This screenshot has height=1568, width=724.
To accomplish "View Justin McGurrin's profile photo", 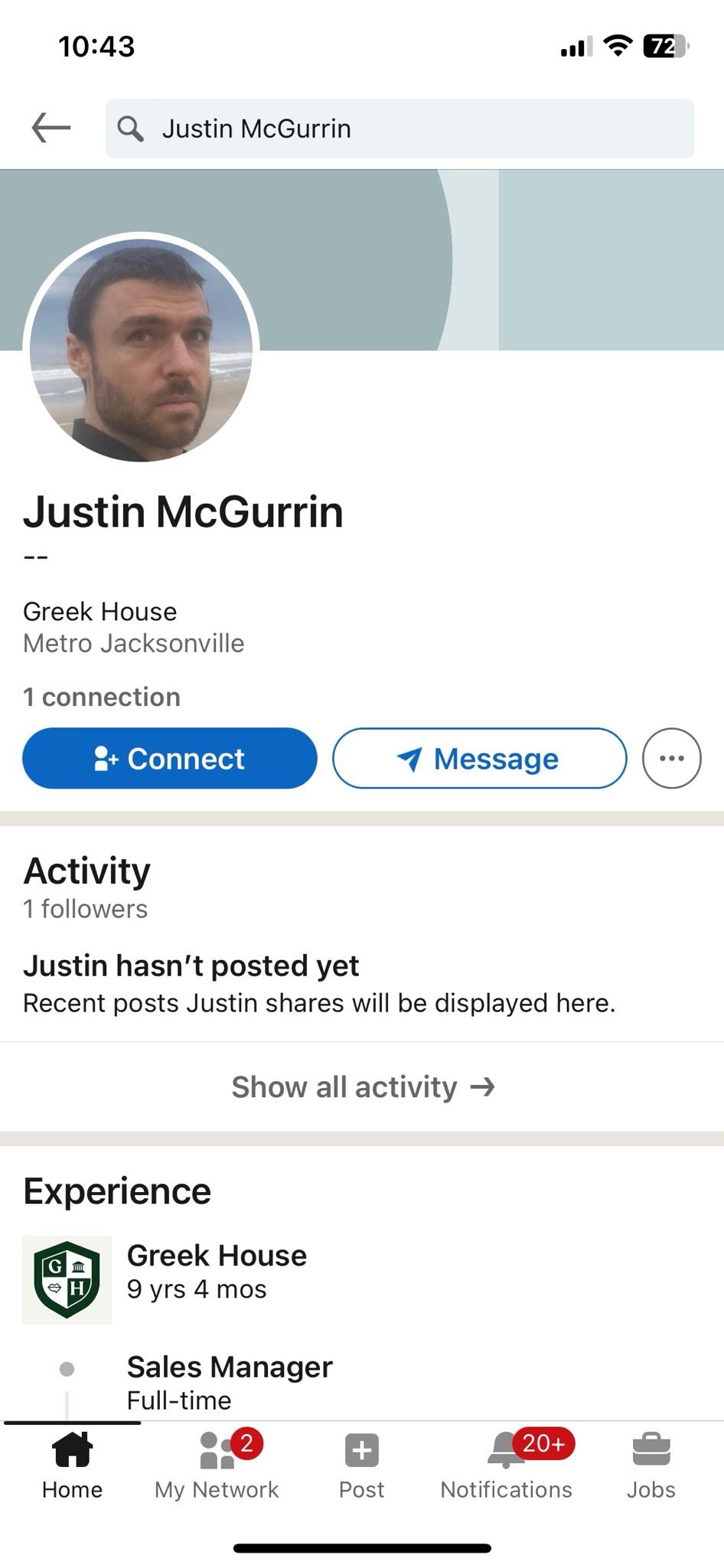I will pos(142,348).
